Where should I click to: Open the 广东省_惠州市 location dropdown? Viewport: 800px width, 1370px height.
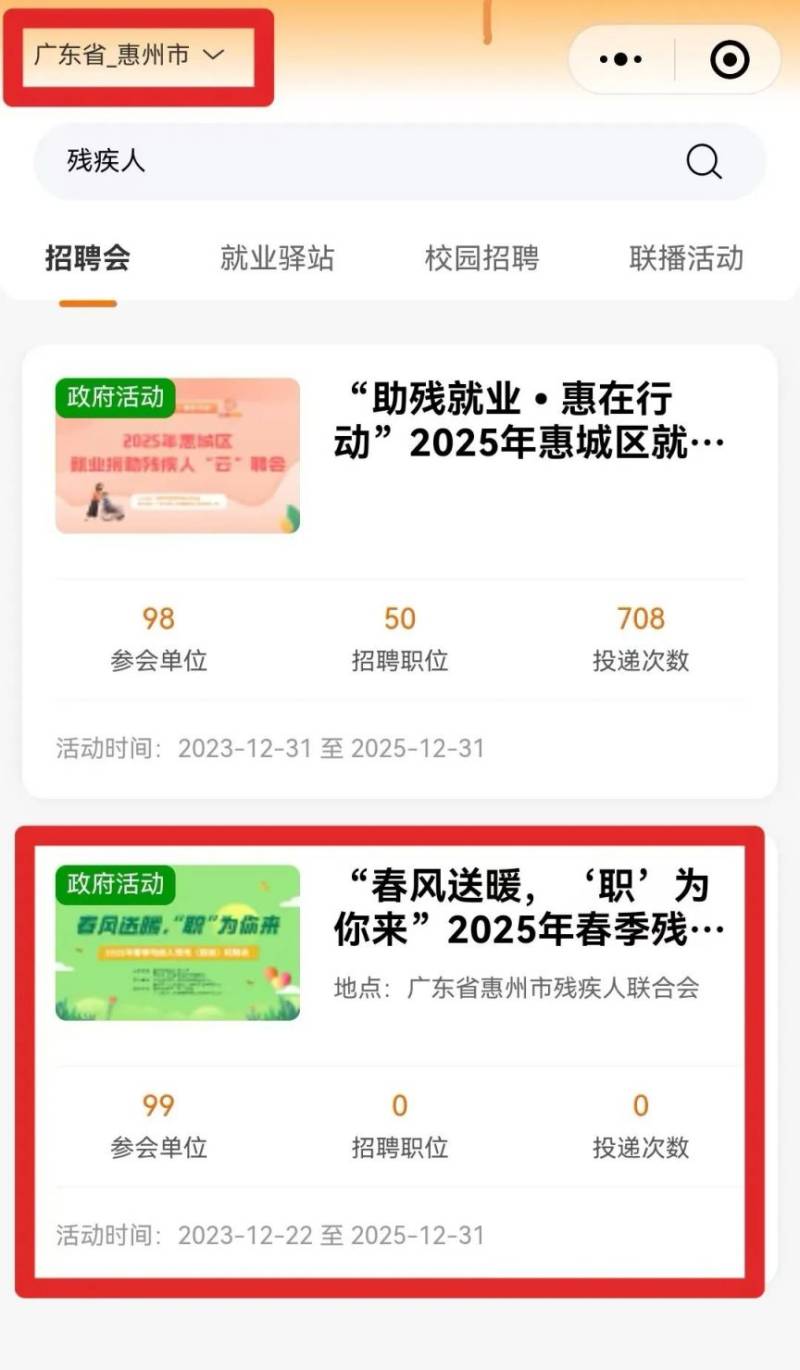coord(129,55)
